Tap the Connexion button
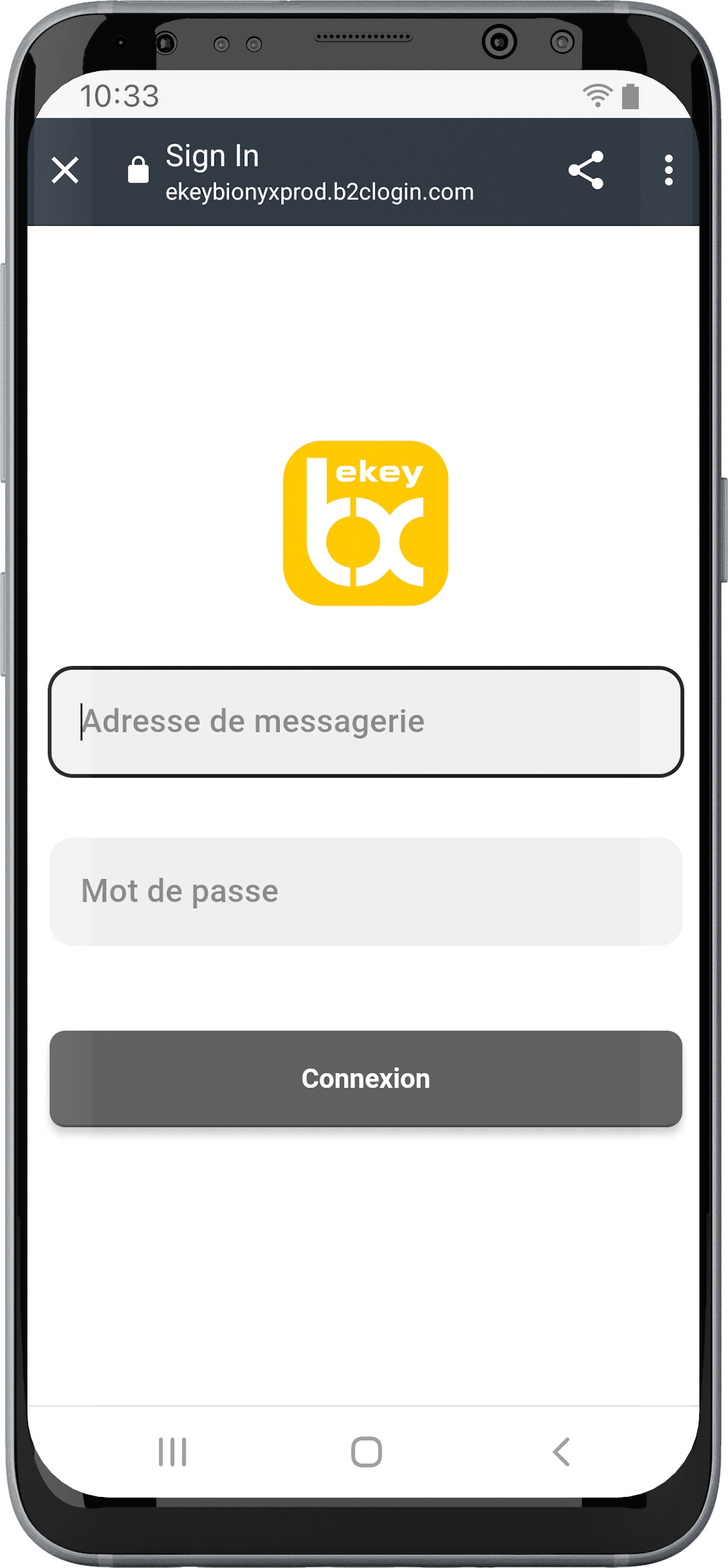The width and height of the screenshot is (728, 1568). tap(365, 1078)
